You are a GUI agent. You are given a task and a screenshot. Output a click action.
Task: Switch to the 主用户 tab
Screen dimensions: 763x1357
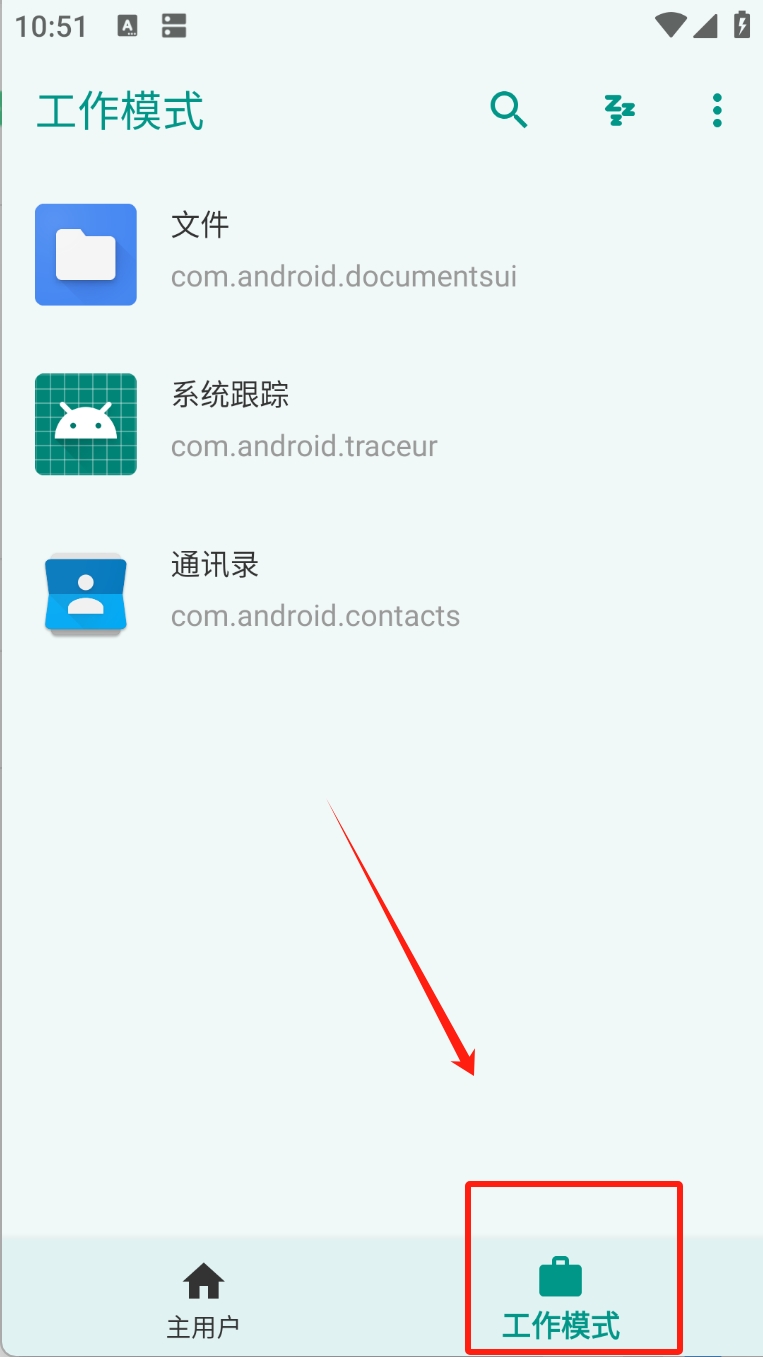click(x=203, y=1299)
